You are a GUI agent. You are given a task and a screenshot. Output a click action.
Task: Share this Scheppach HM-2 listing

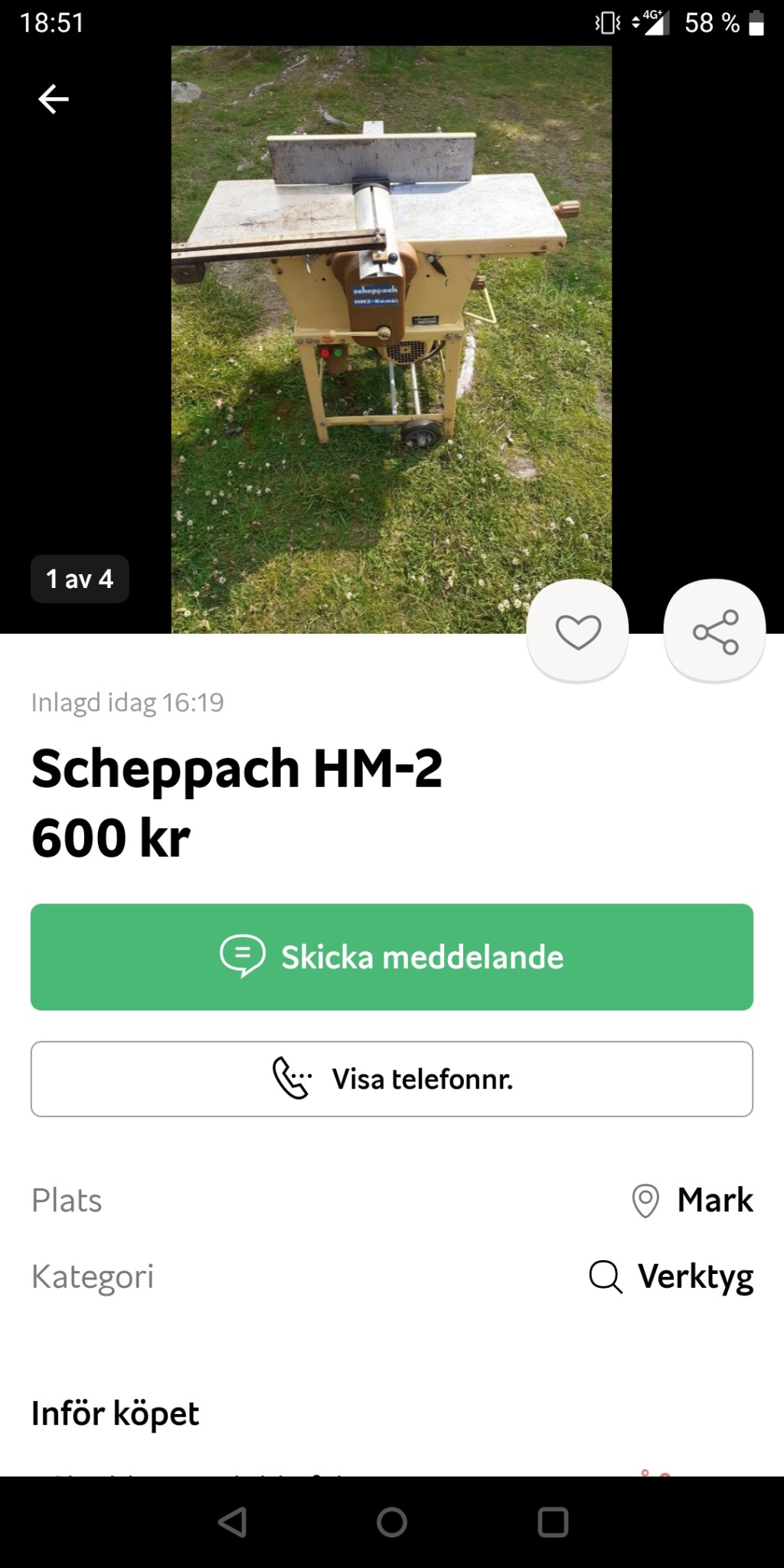point(715,632)
